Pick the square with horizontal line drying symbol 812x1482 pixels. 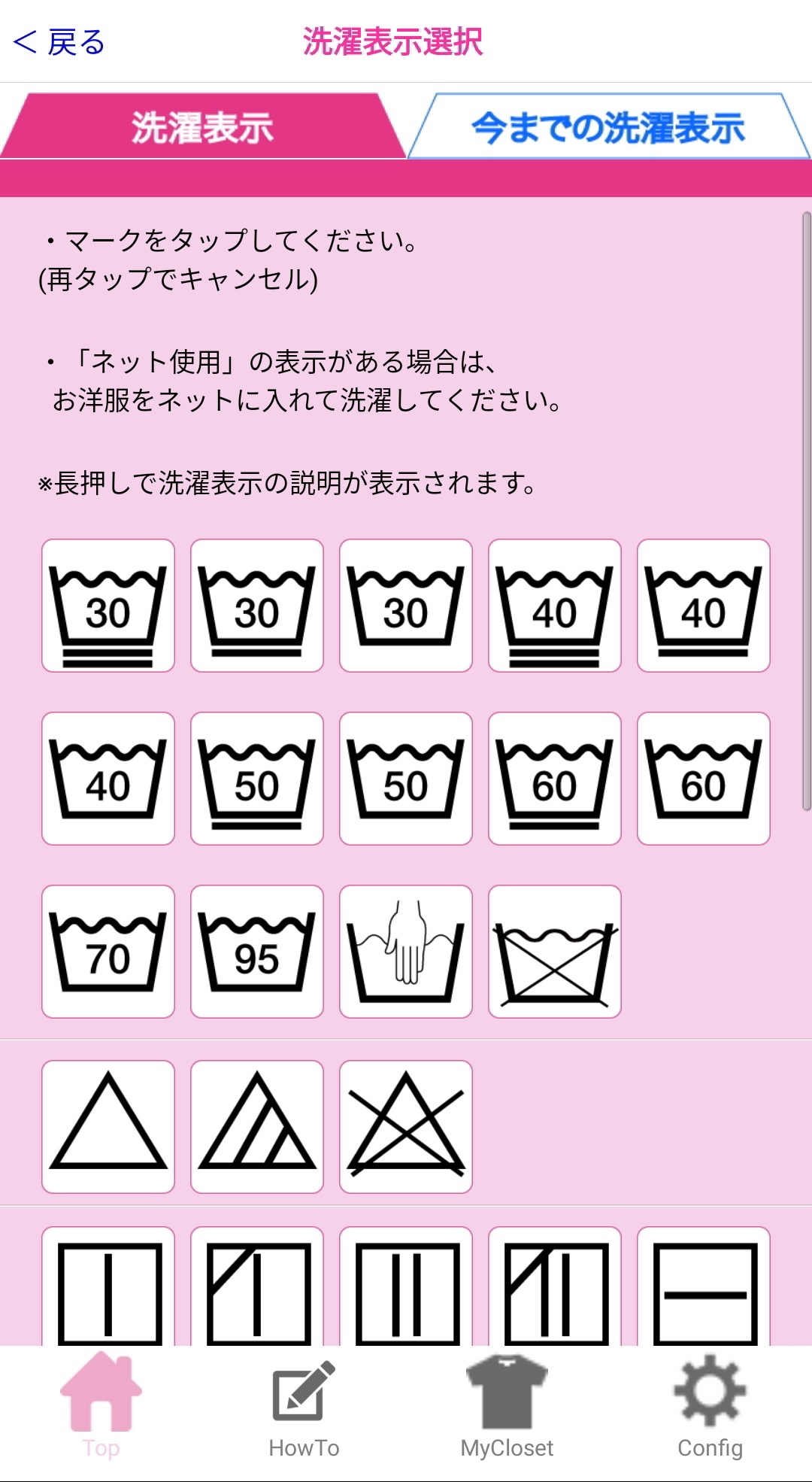[x=704, y=1286]
